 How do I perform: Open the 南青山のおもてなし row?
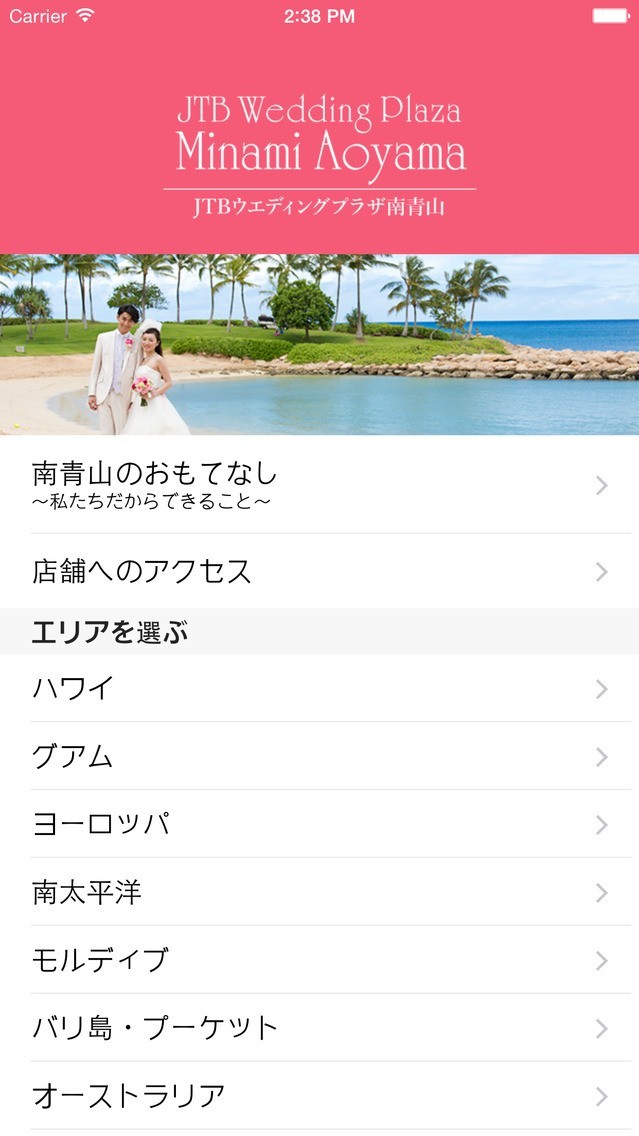pyautogui.click(x=319, y=485)
